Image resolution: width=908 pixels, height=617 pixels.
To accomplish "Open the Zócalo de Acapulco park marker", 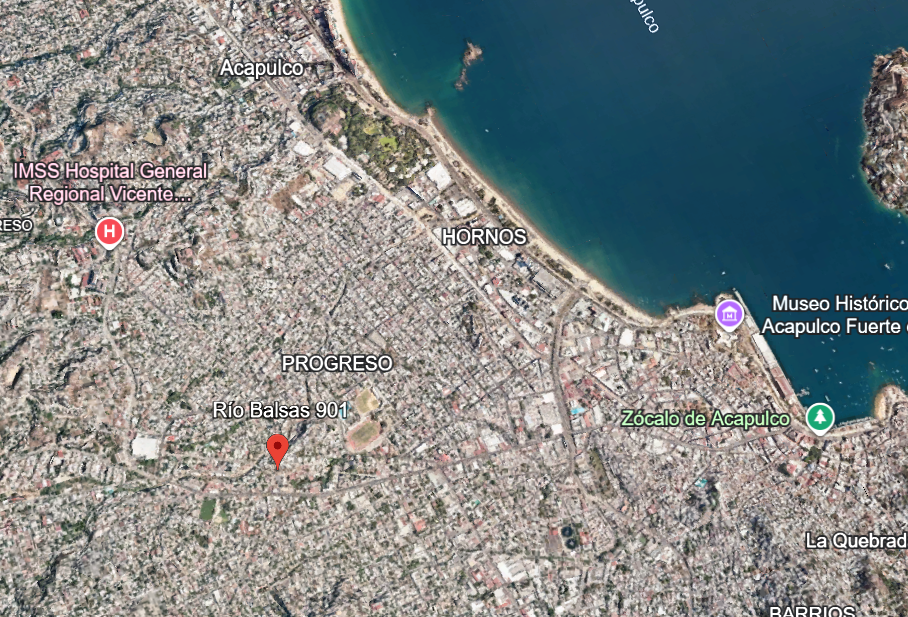I will coord(820,418).
